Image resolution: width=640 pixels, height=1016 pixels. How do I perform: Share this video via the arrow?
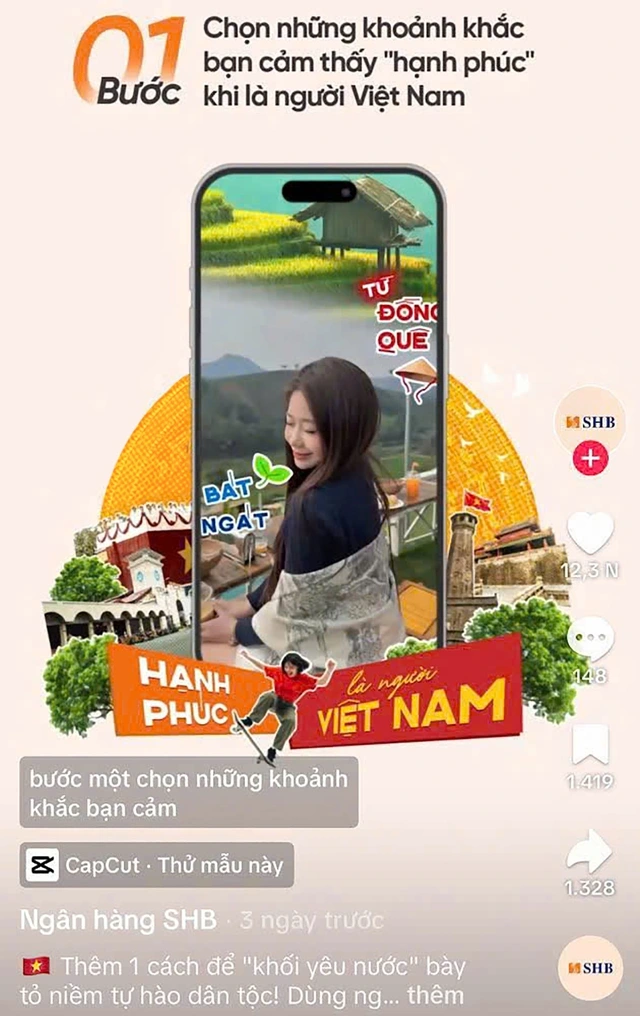(x=590, y=851)
